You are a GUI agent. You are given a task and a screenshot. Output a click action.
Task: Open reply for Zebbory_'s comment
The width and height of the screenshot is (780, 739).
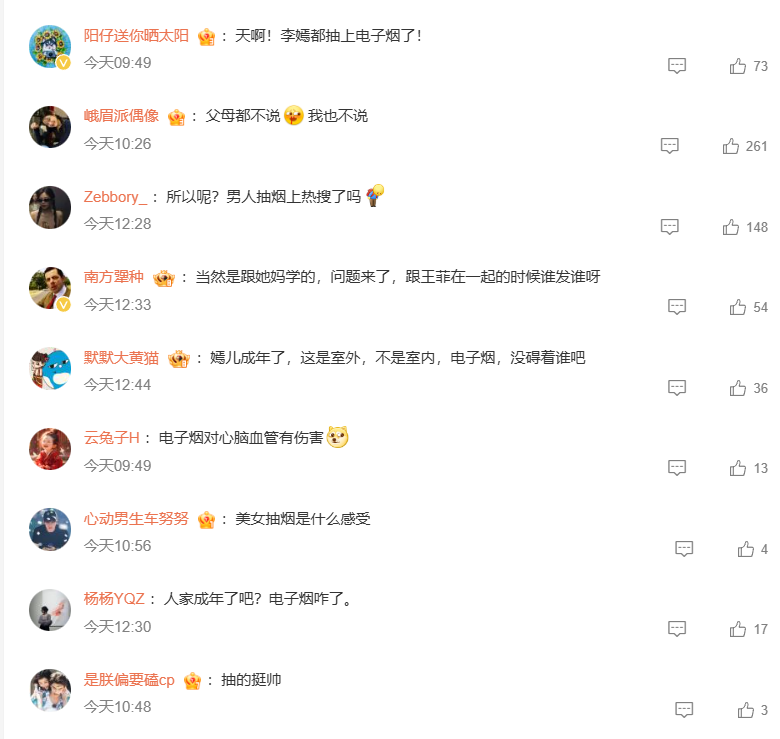670,227
